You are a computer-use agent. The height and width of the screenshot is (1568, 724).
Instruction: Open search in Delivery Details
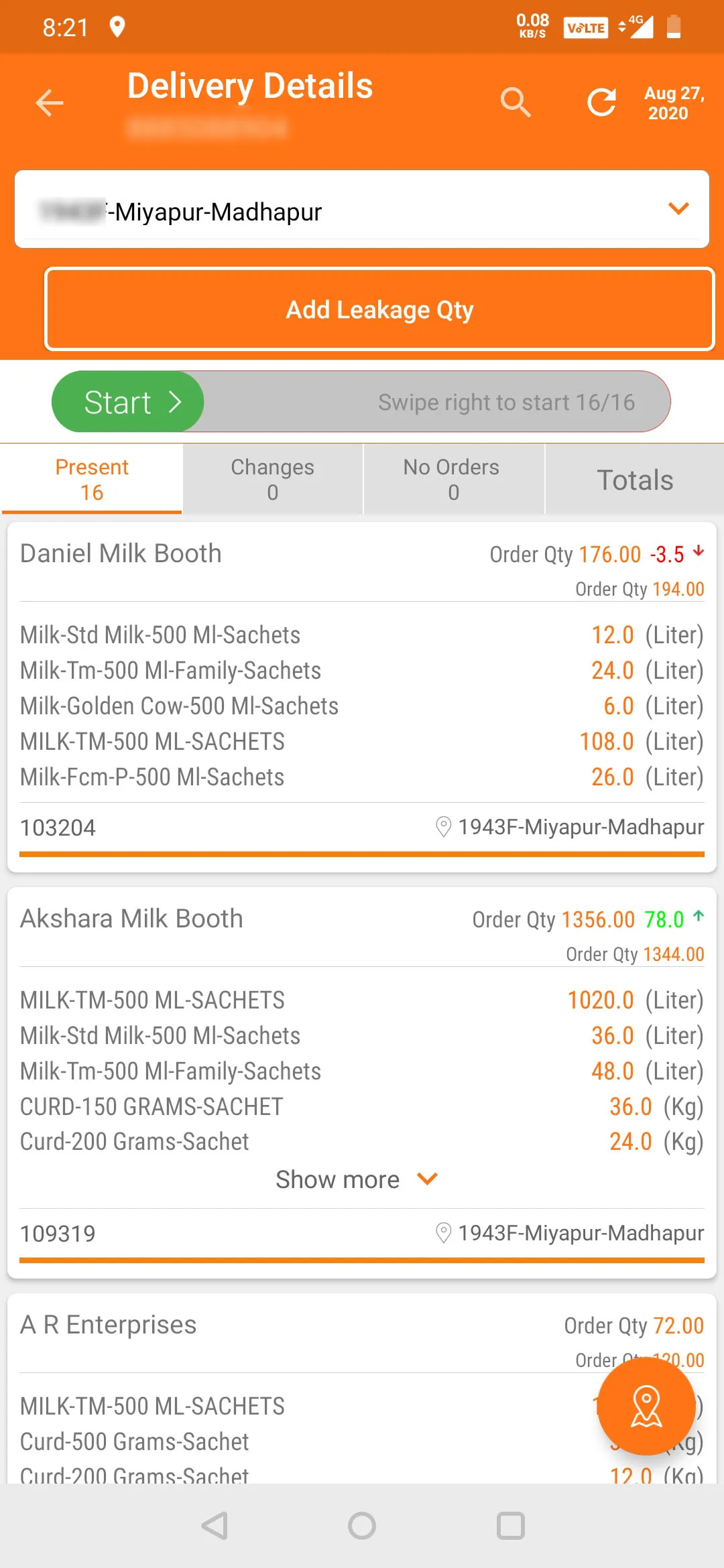[x=516, y=103]
